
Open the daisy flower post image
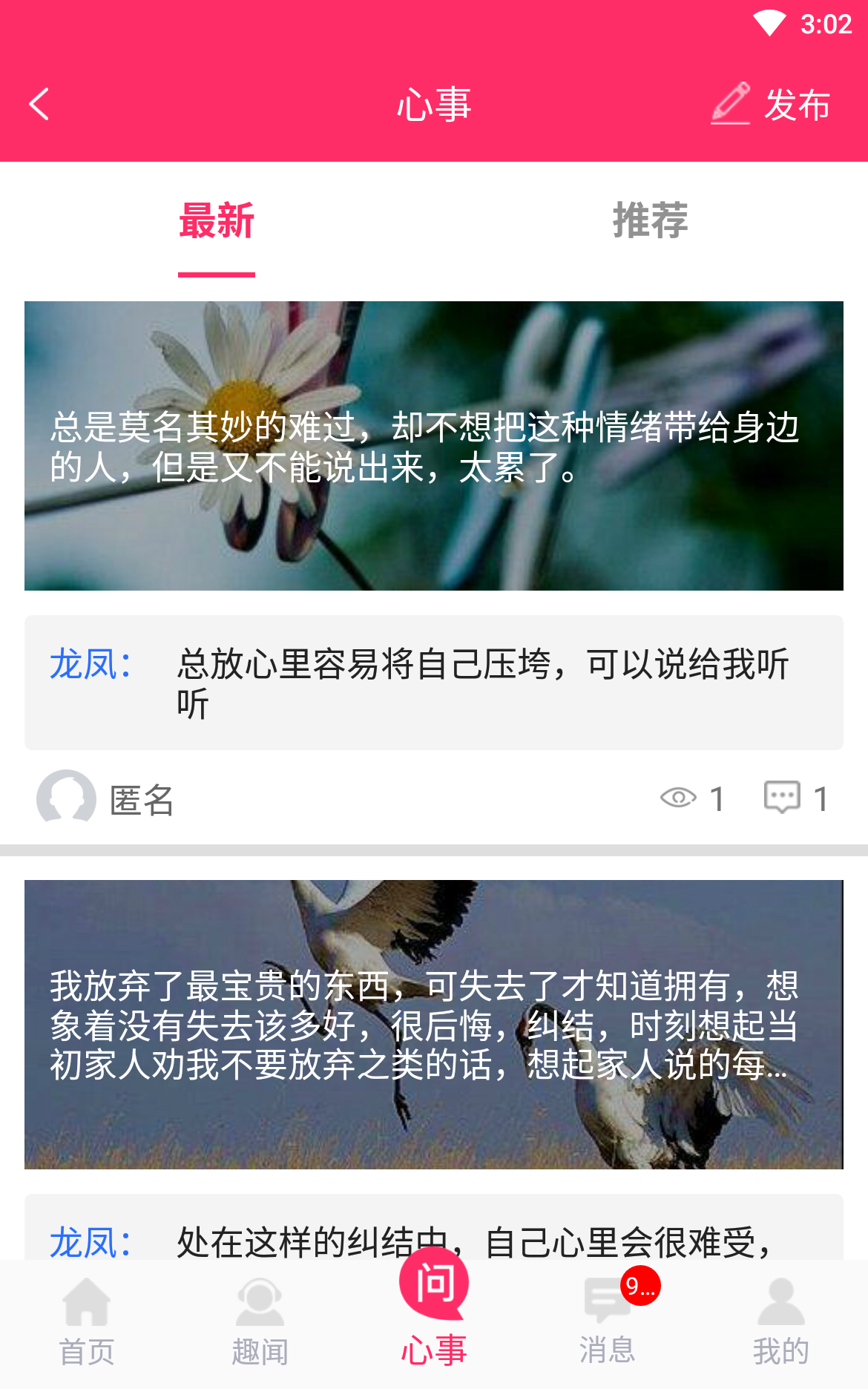[x=434, y=445]
